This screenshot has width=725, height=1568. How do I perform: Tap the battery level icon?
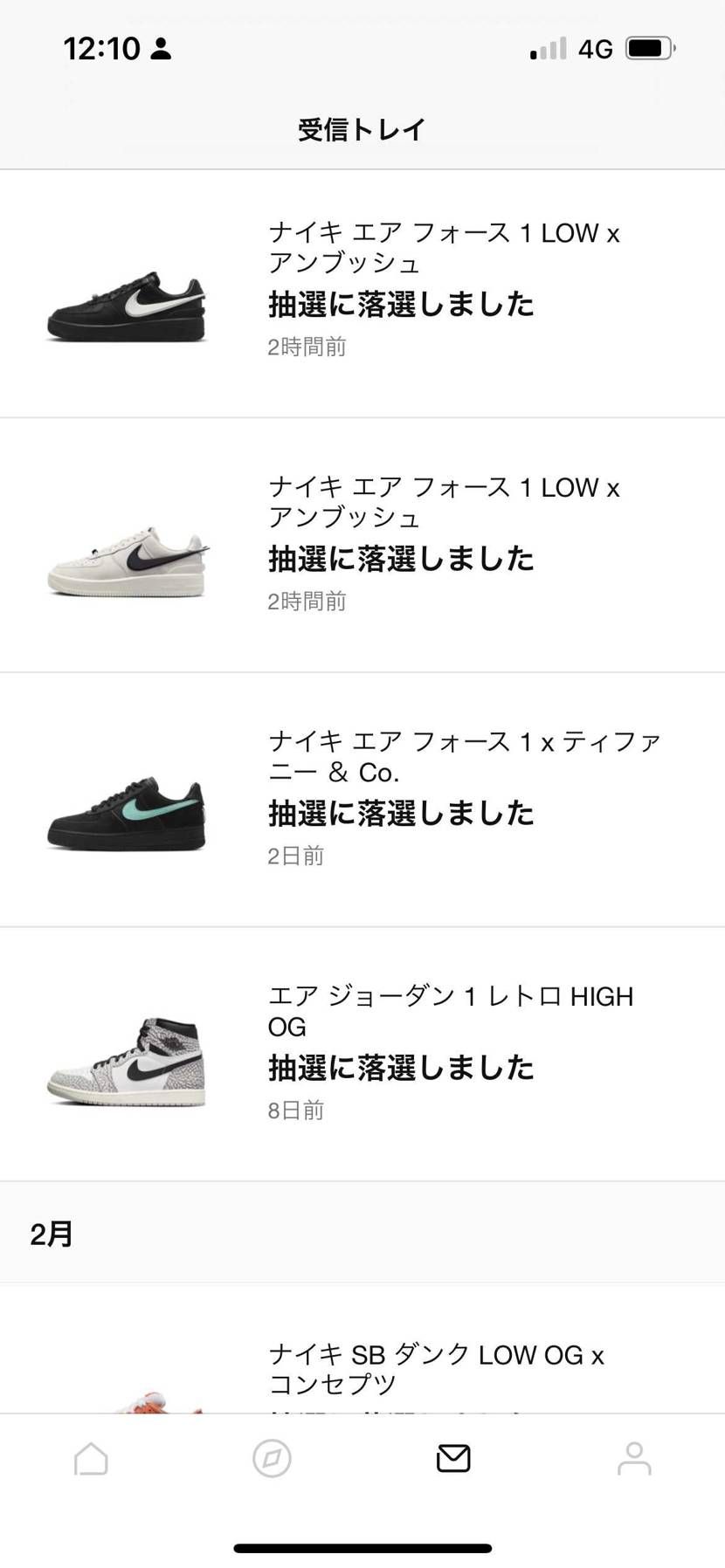point(648,48)
